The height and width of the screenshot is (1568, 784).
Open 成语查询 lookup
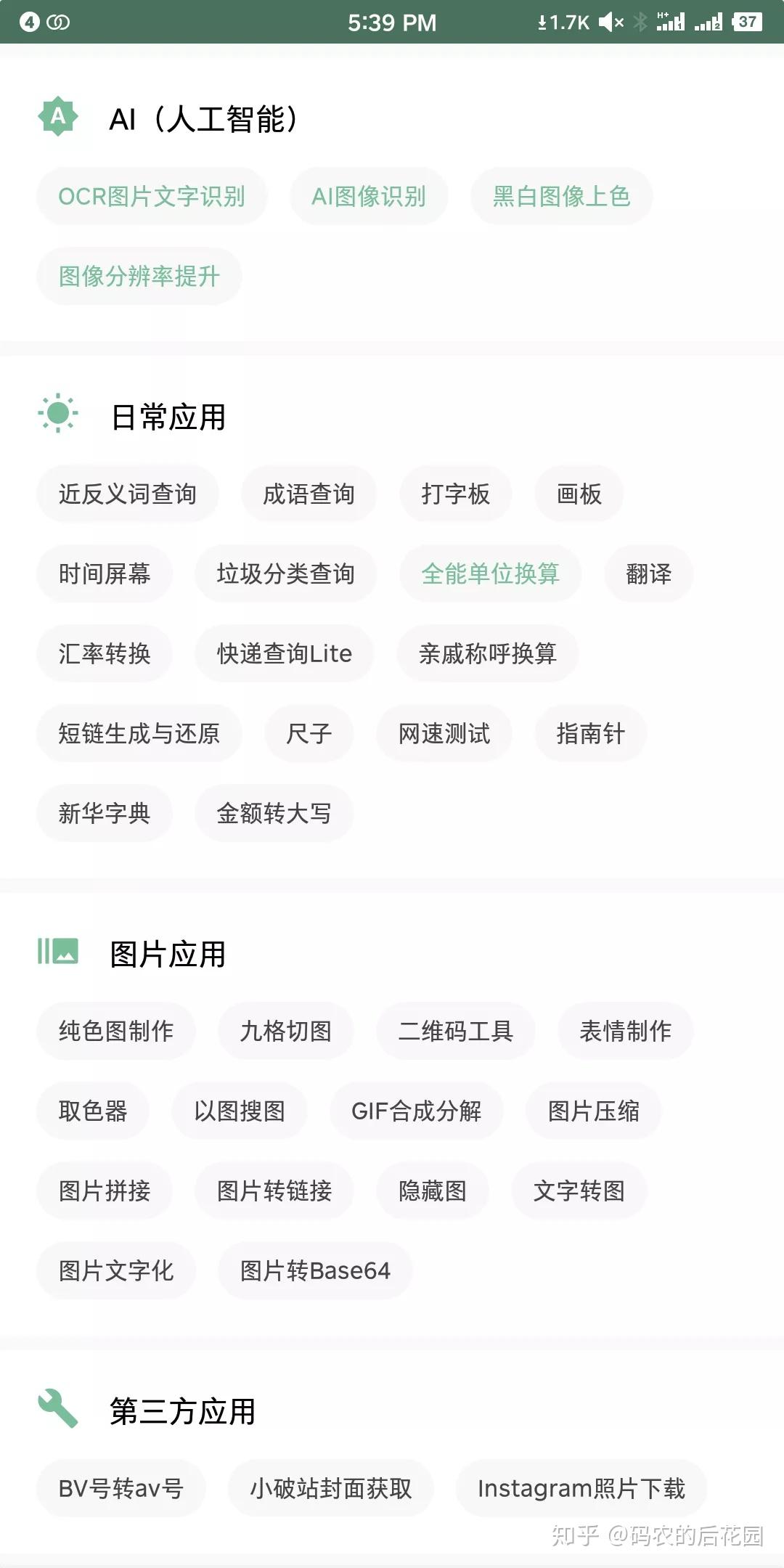[x=309, y=494]
